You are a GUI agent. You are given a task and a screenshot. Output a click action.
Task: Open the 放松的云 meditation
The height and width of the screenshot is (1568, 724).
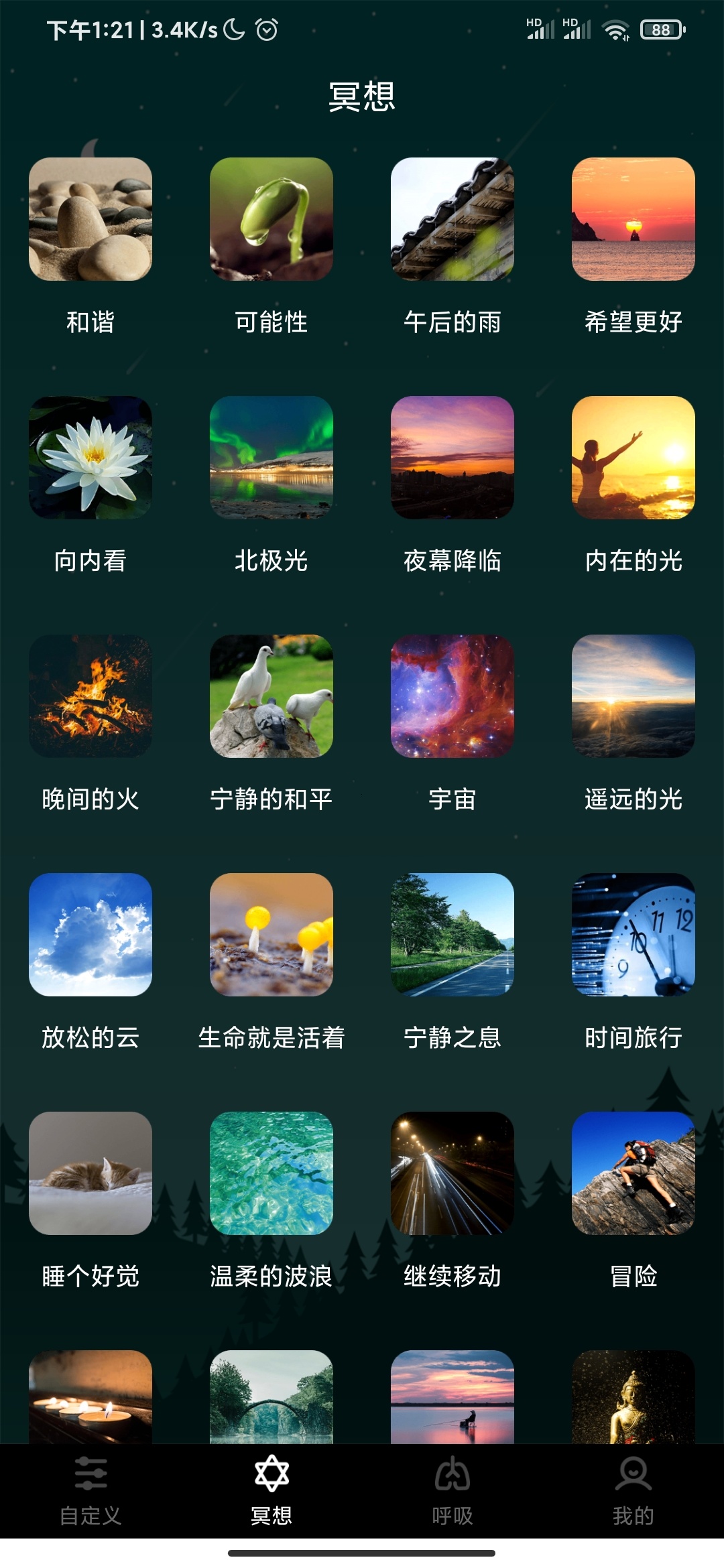[90, 935]
